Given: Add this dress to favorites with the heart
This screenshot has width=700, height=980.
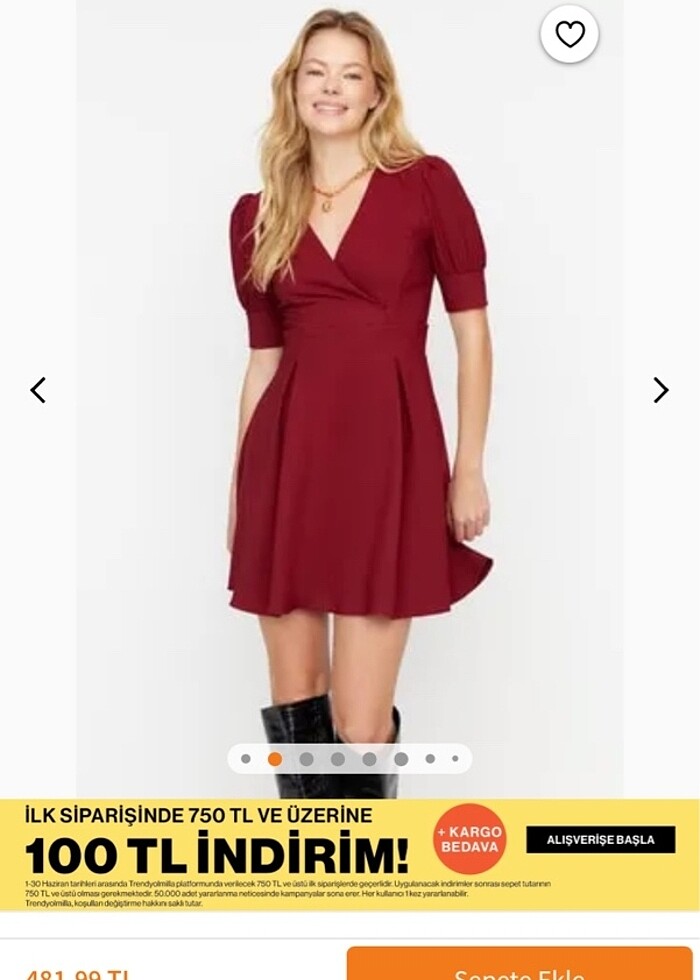Looking at the screenshot, I should [x=570, y=35].
